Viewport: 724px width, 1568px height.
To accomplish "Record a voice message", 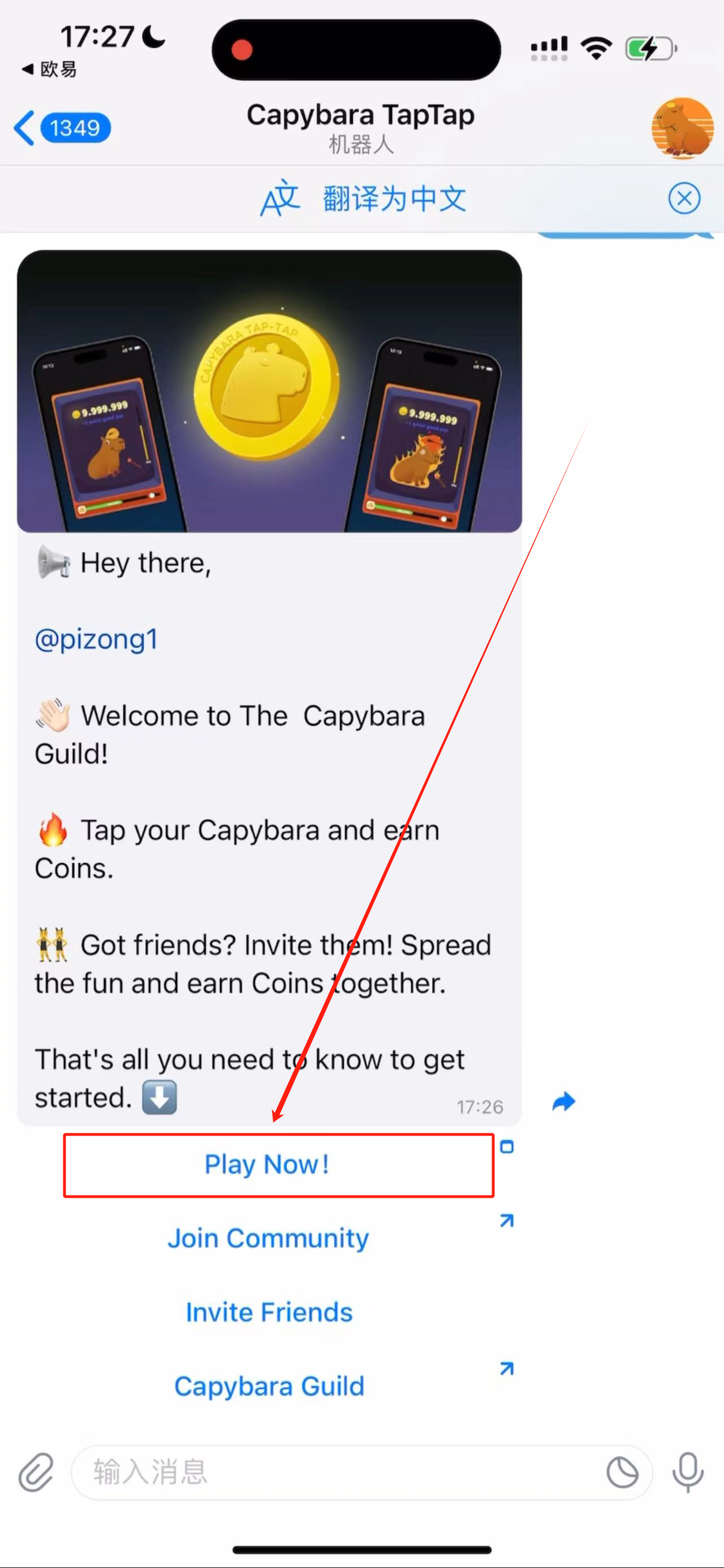I will 687,1472.
